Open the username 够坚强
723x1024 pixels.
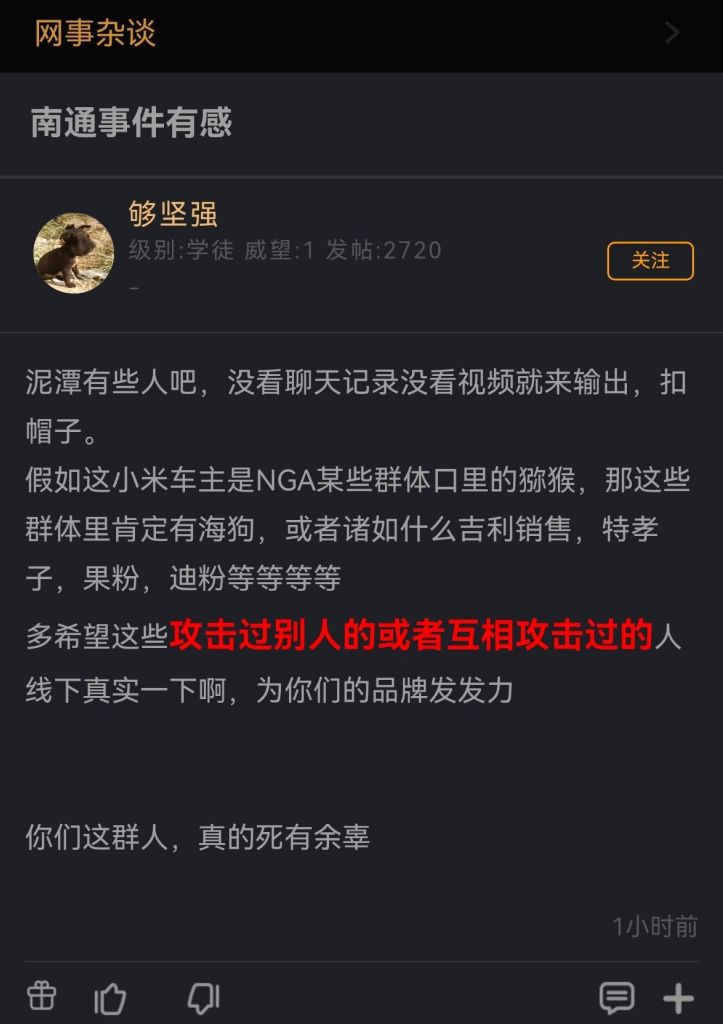[x=173, y=213]
